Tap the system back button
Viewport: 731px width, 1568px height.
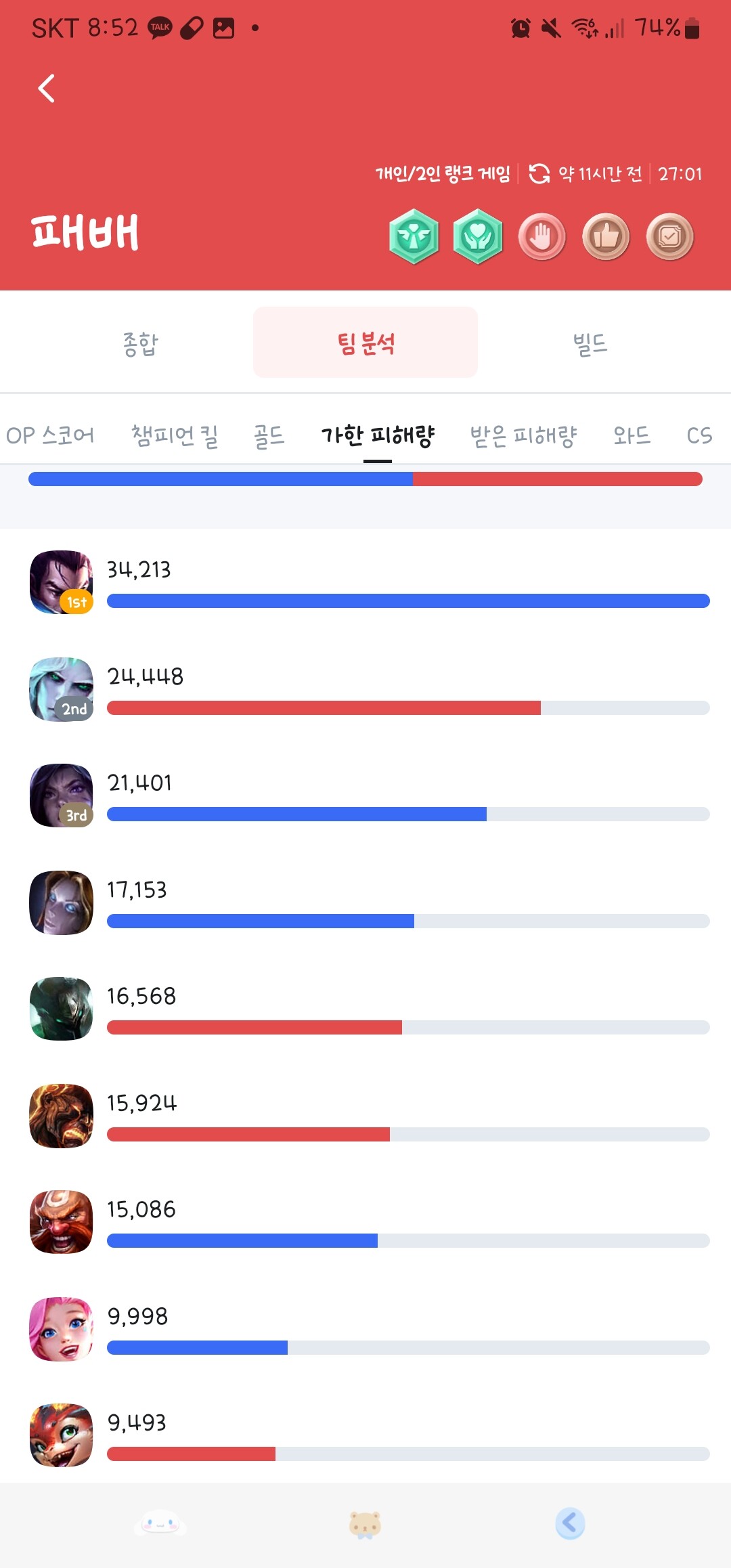pyautogui.click(x=570, y=1523)
